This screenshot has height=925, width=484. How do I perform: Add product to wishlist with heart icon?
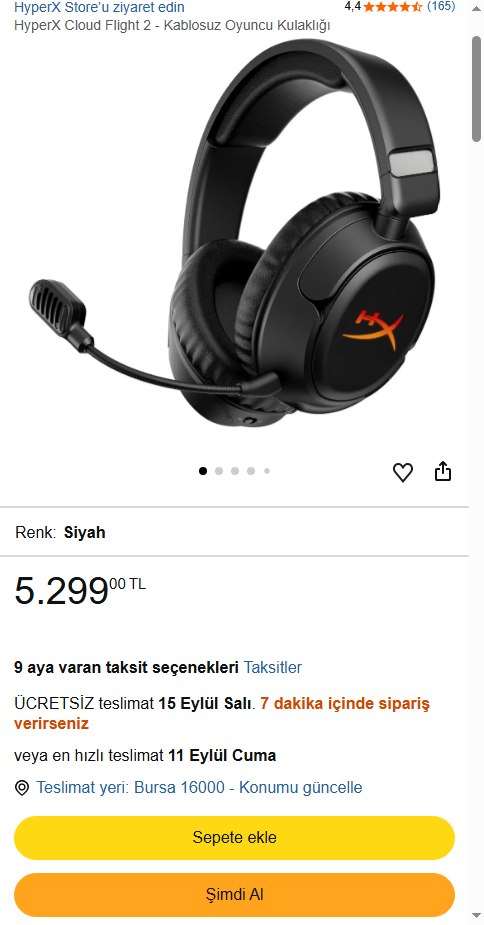pyautogui.click(x=403, y=472)
